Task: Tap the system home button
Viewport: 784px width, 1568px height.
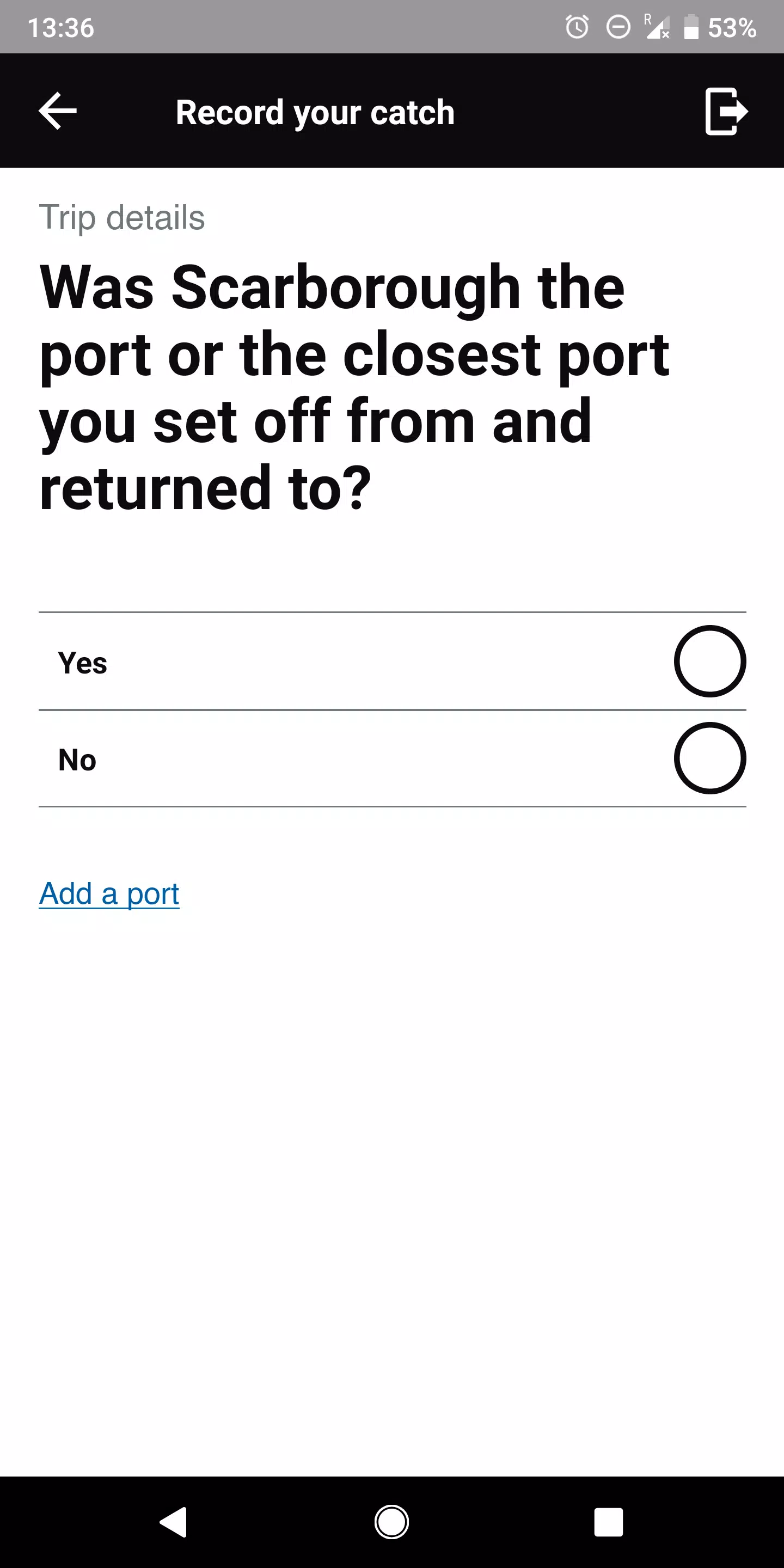Action: (391, 1522)
